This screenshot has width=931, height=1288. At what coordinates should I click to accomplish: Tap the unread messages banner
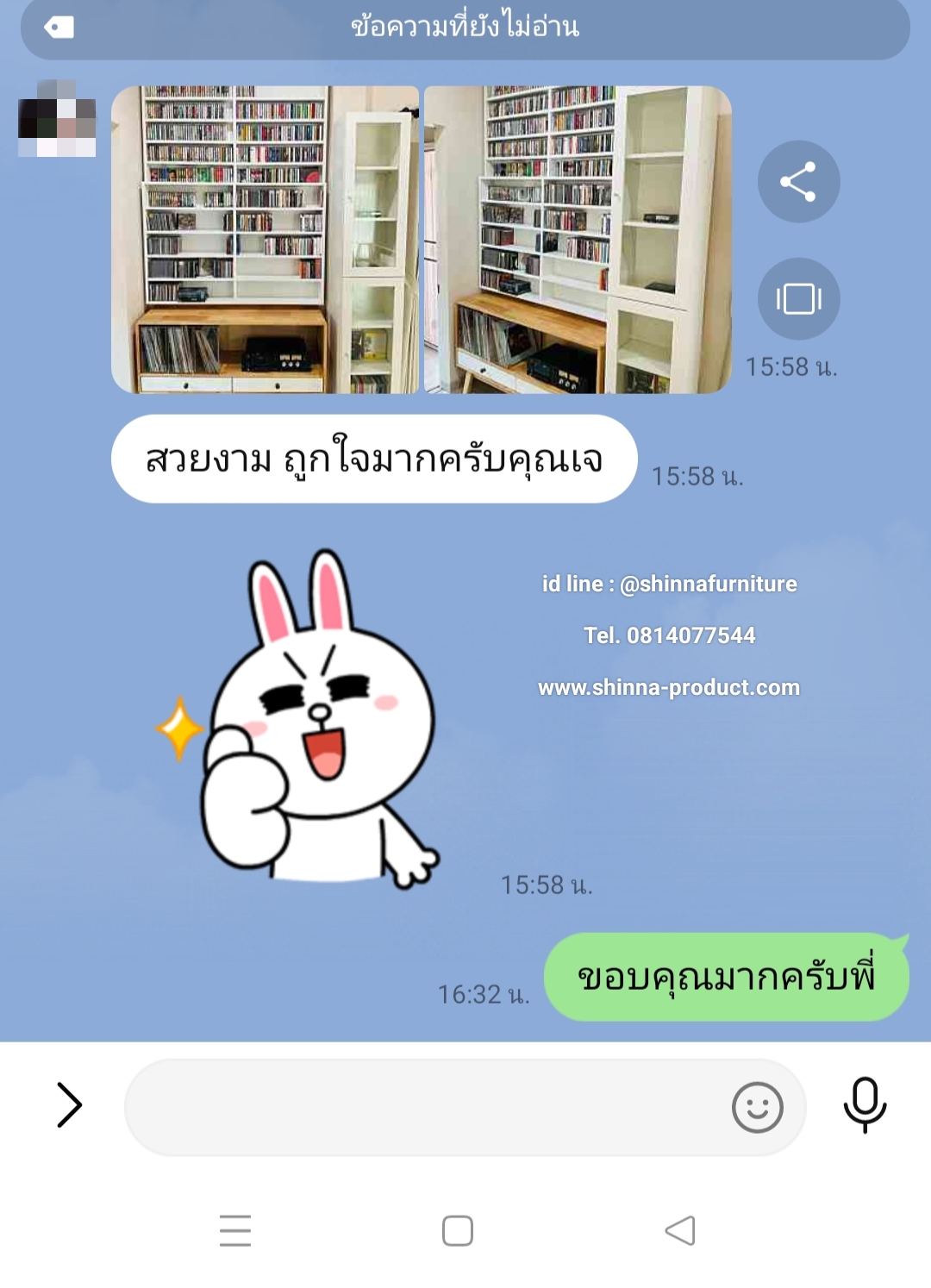click(x=465, y=28)
